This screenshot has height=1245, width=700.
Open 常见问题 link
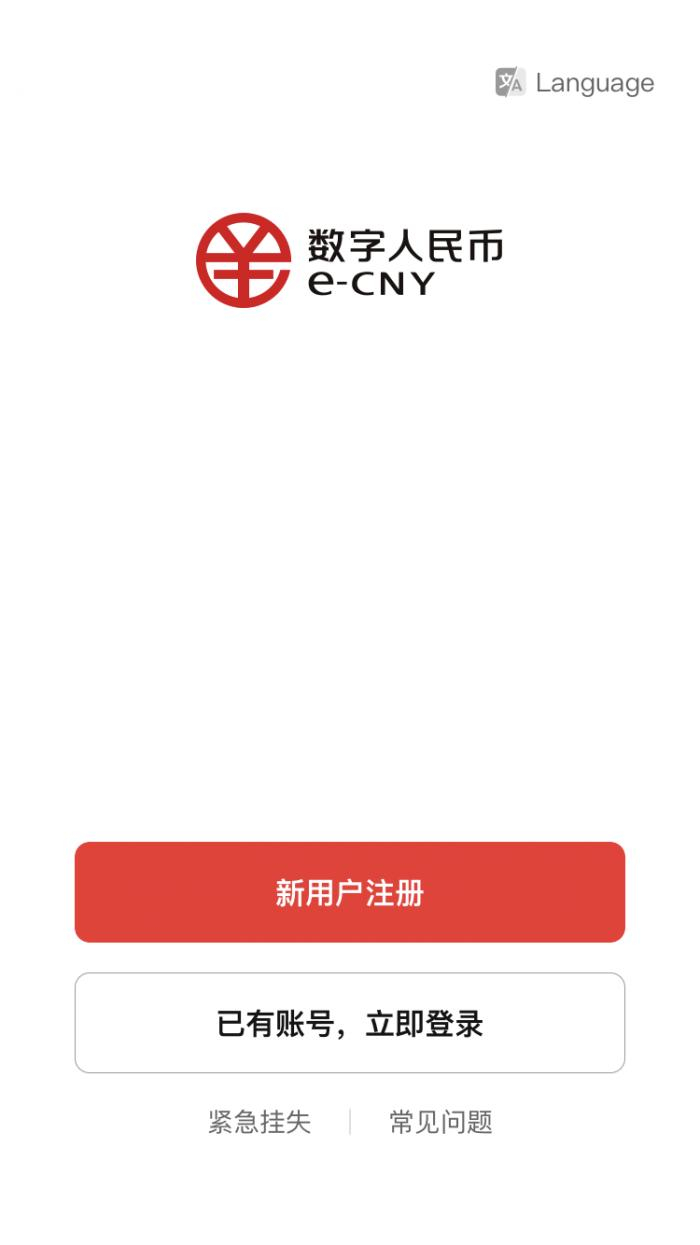pos(441,1122)
